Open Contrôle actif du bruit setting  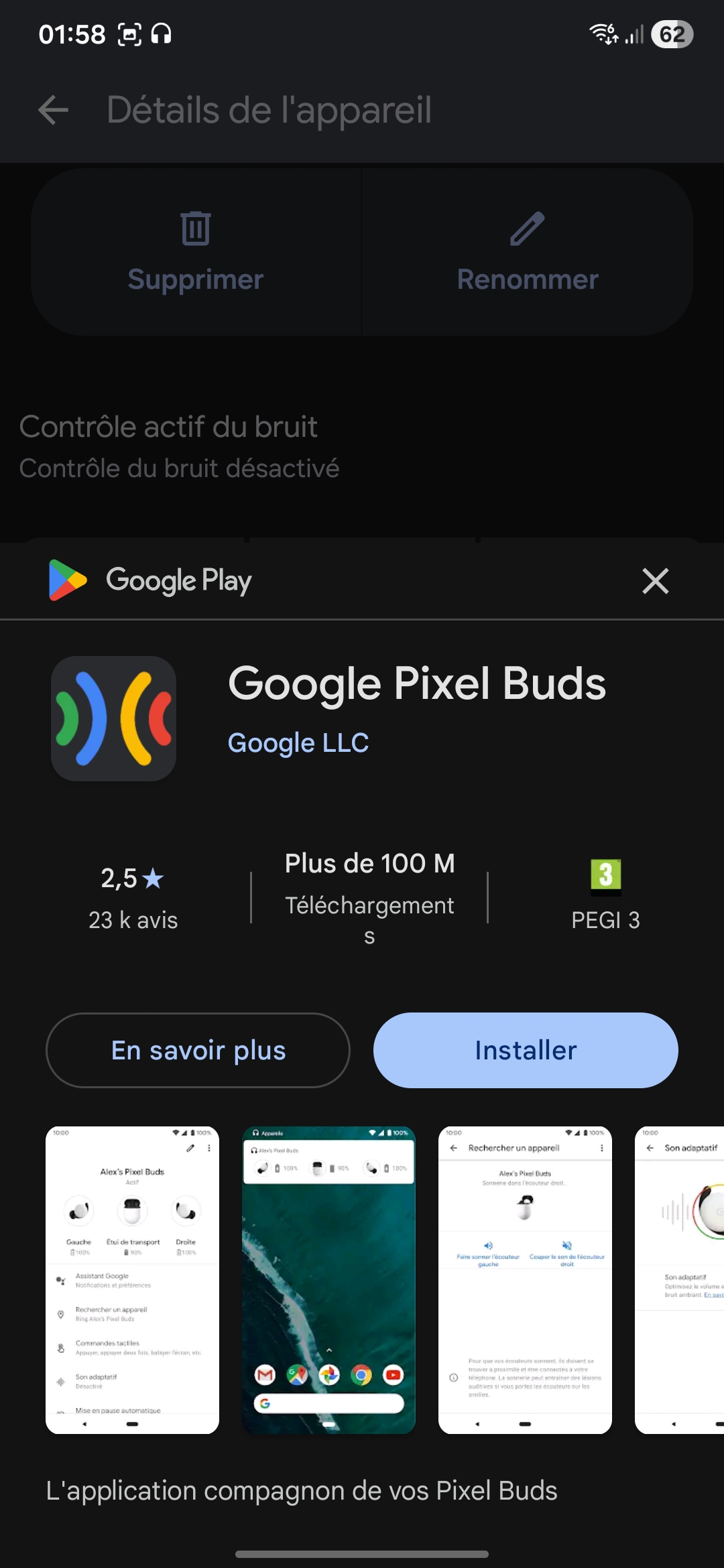pos(180,446)
